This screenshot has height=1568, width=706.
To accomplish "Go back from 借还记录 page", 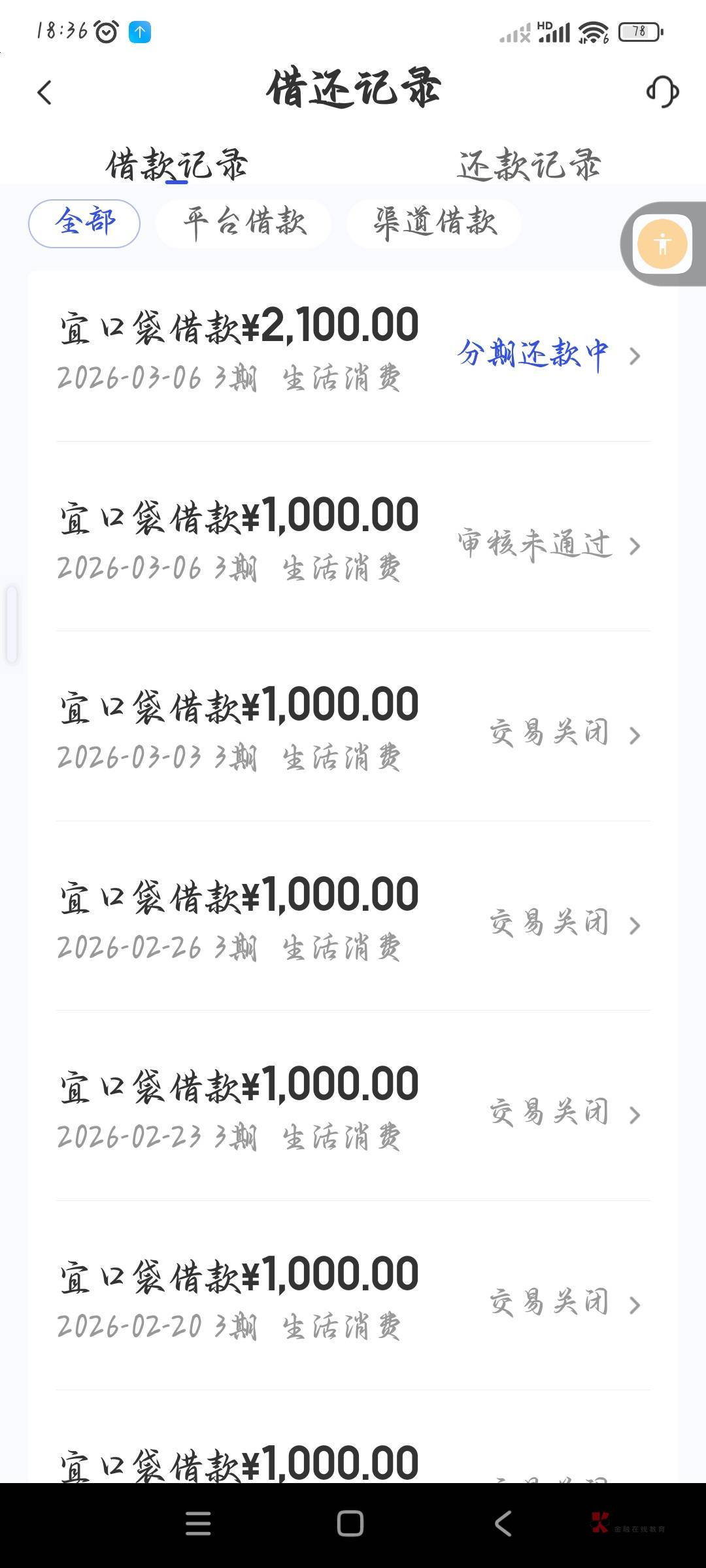I will pos(44,92).
